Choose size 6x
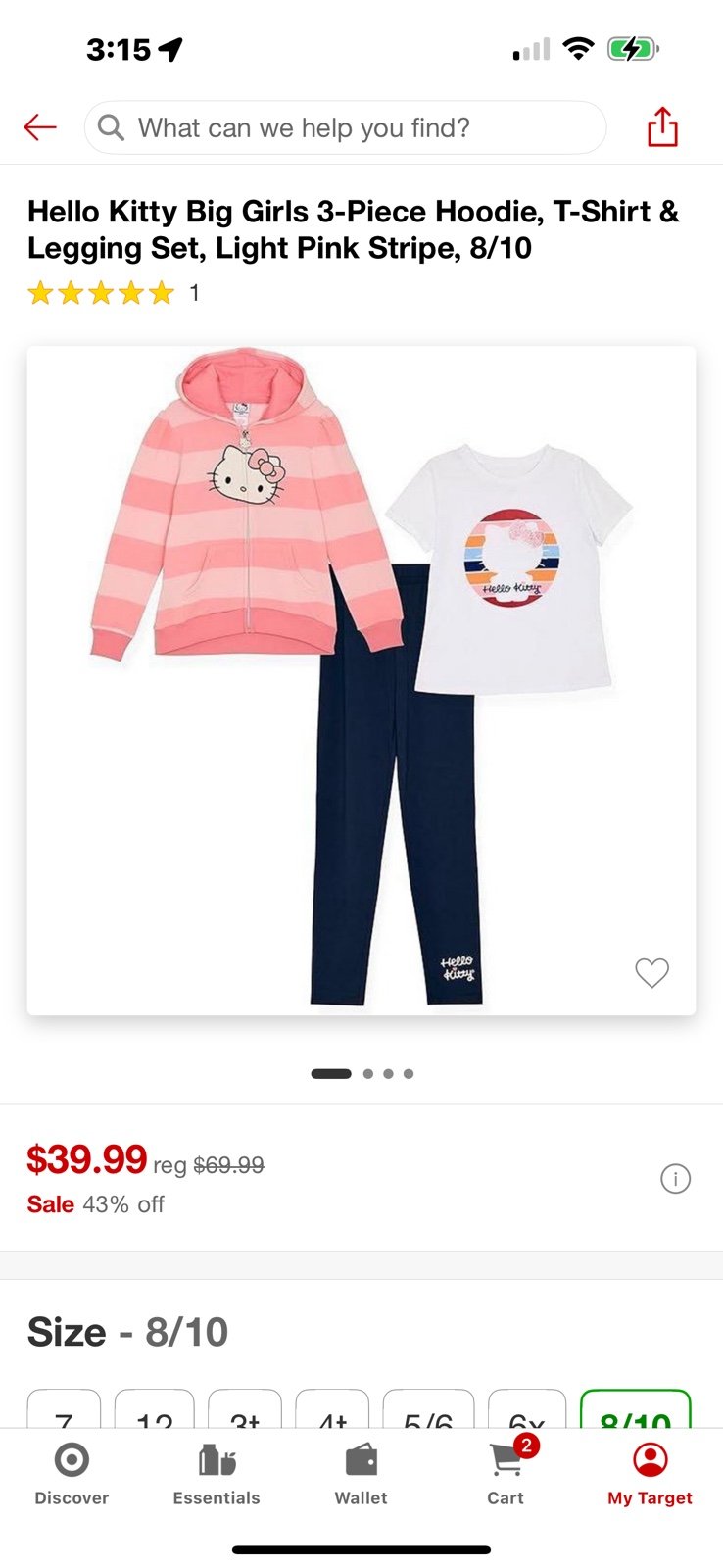723x1568 pixels. click(527, 1409)
